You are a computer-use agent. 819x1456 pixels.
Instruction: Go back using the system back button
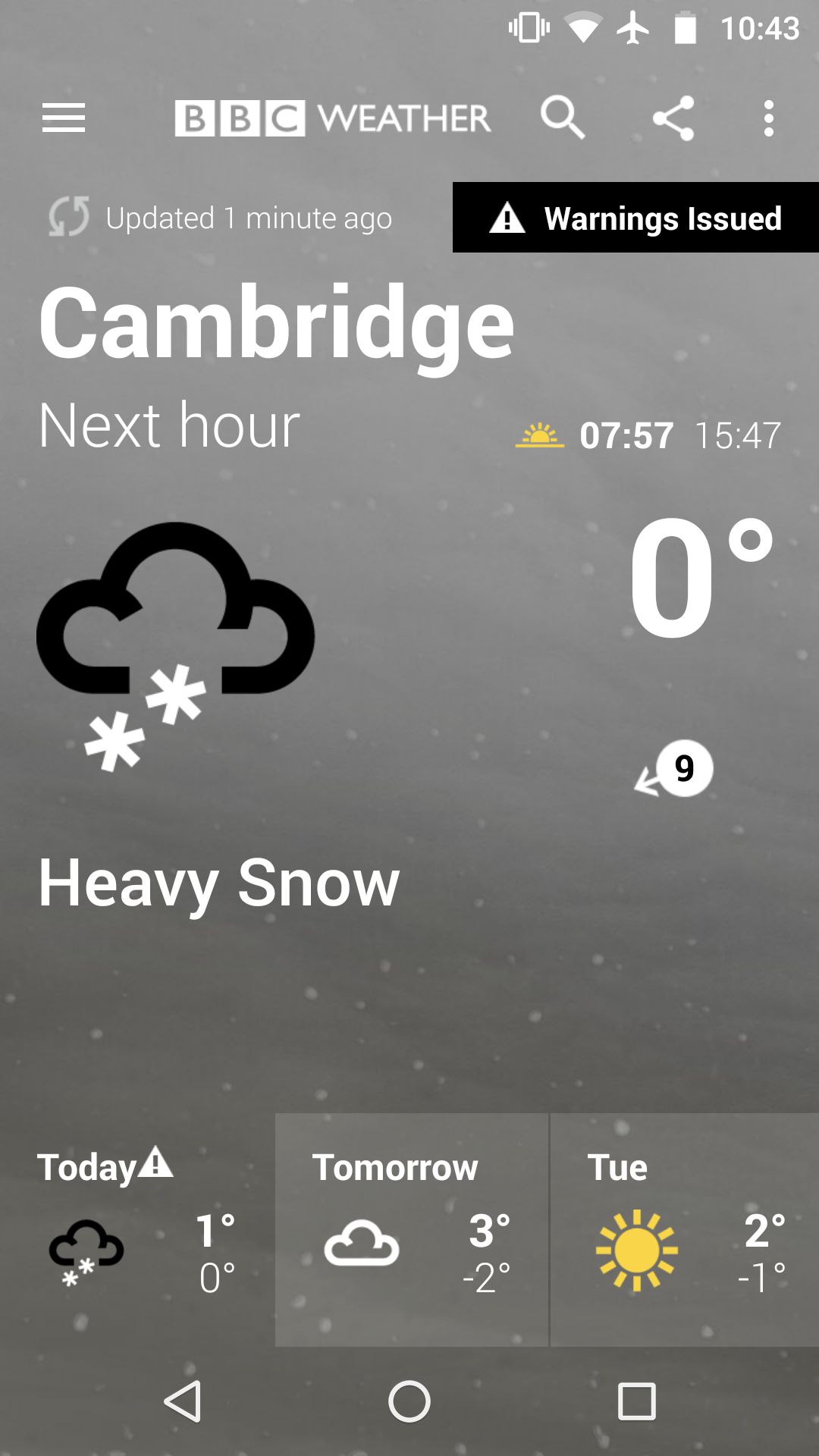click(x=183, y=1401)
